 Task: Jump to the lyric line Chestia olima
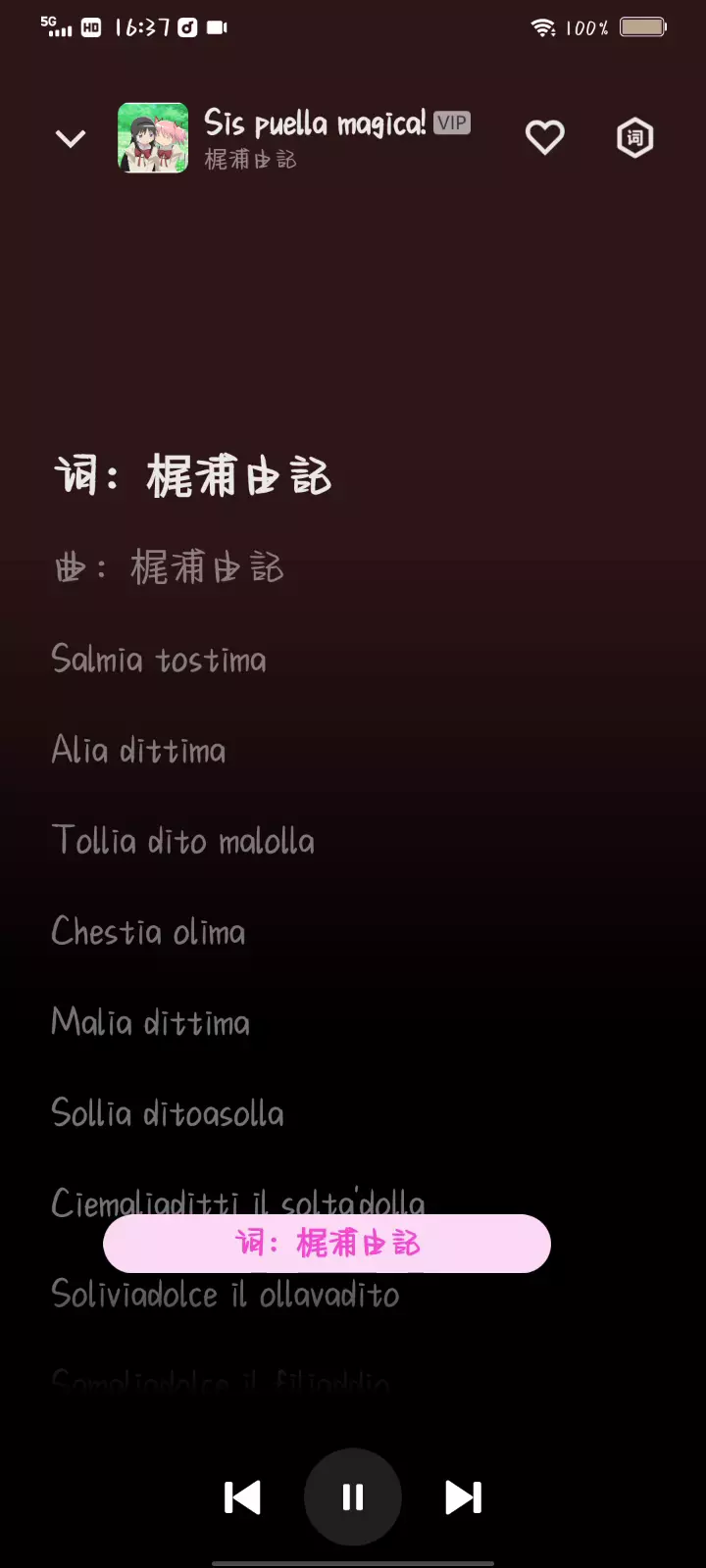click(x=148, y=931)
